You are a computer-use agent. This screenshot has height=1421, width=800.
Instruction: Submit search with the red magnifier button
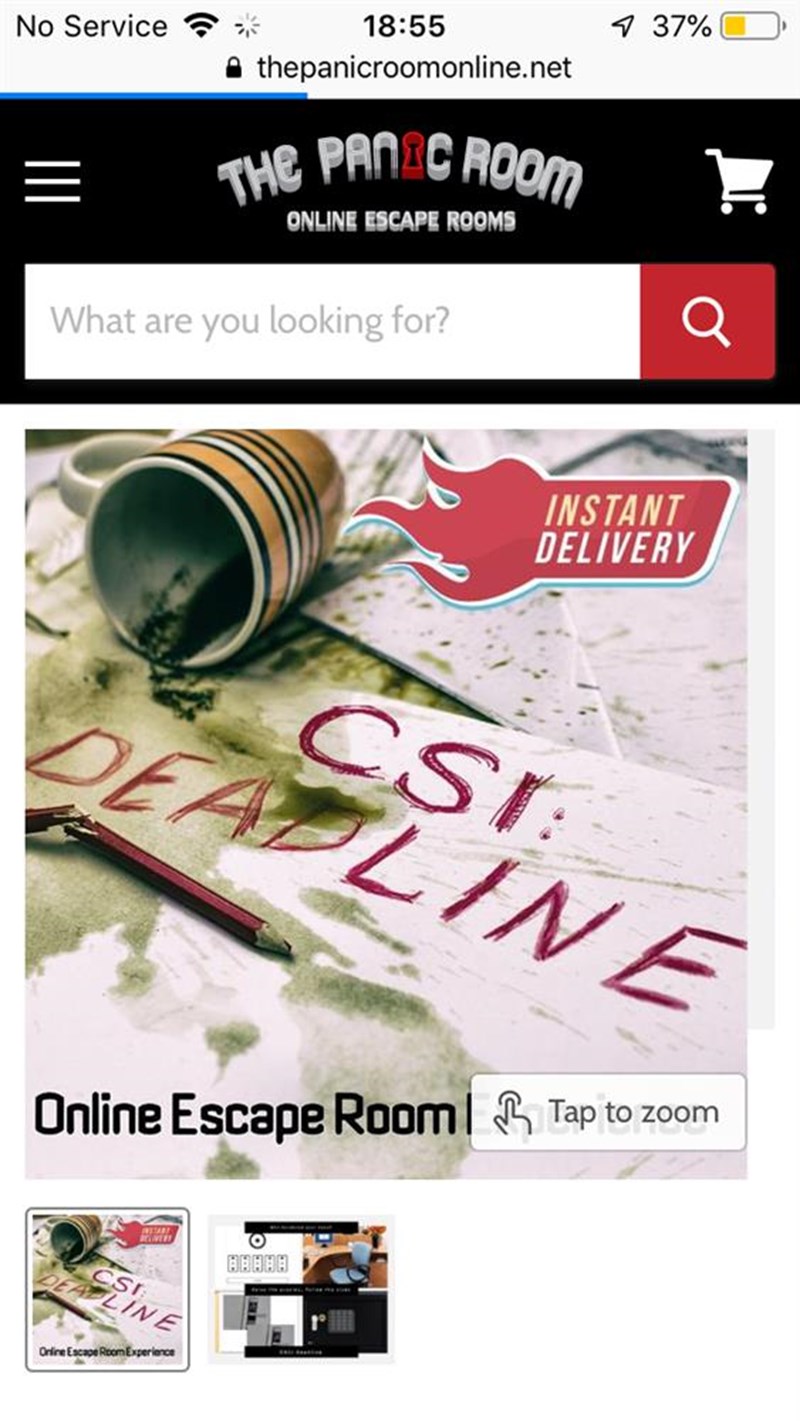(707, 322)
